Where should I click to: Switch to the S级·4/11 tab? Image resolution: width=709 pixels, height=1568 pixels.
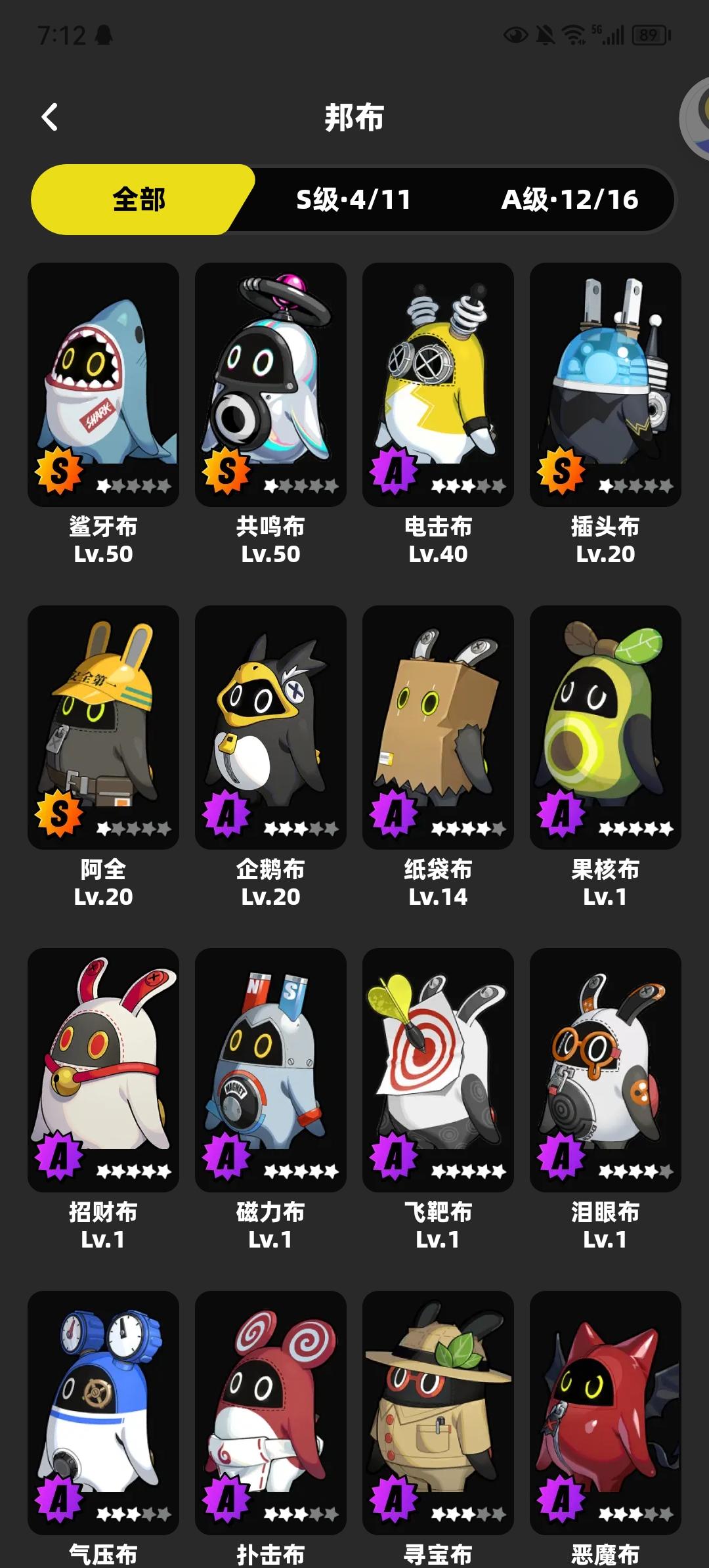coord(354,200)
